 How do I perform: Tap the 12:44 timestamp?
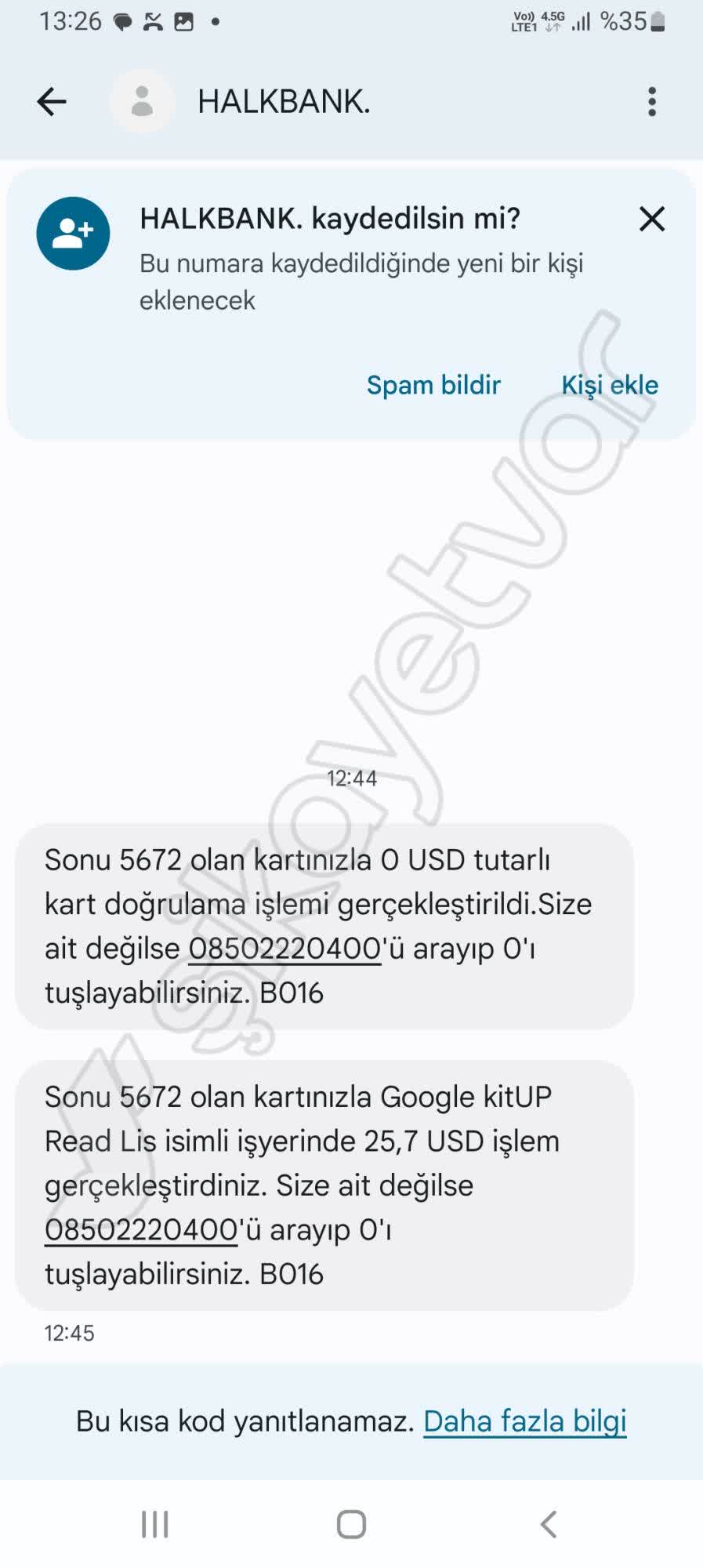point(351,779)
